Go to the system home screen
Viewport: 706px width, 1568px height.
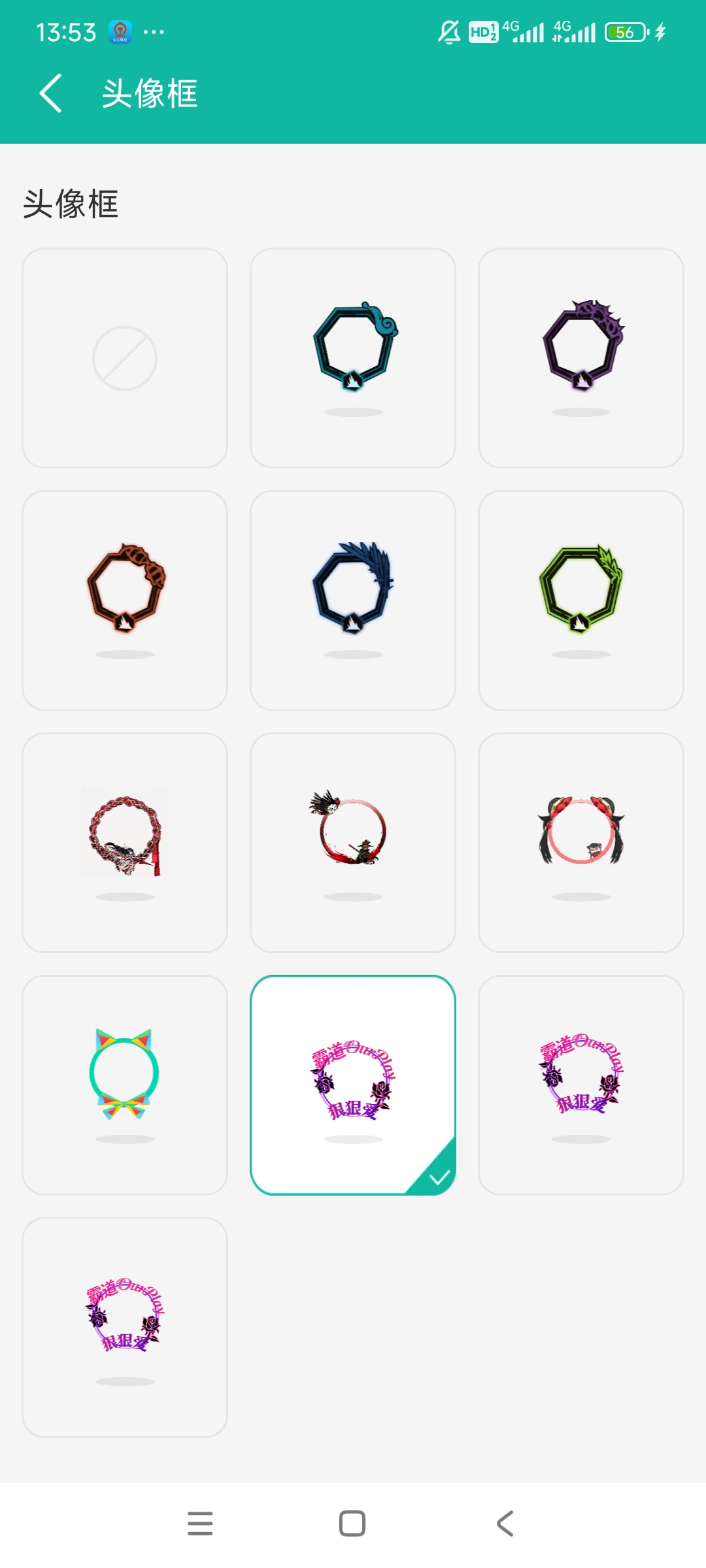(352, 1524)
